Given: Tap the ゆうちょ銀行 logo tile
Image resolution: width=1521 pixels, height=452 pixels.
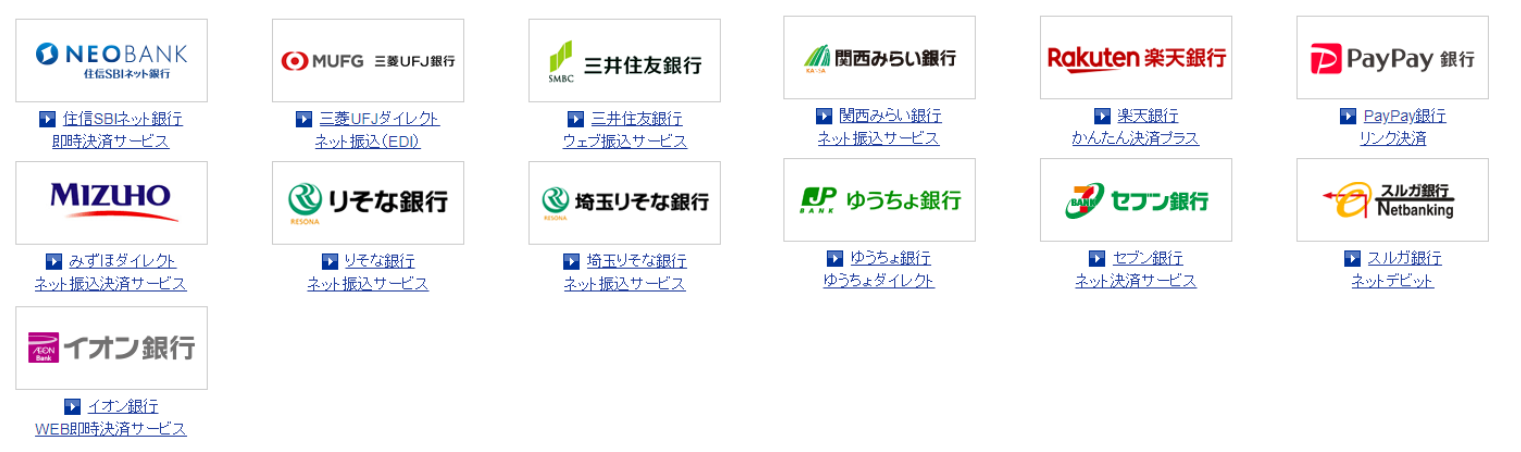Looking at the screenshot, I should pyautogui.click(x=879, y=199).
